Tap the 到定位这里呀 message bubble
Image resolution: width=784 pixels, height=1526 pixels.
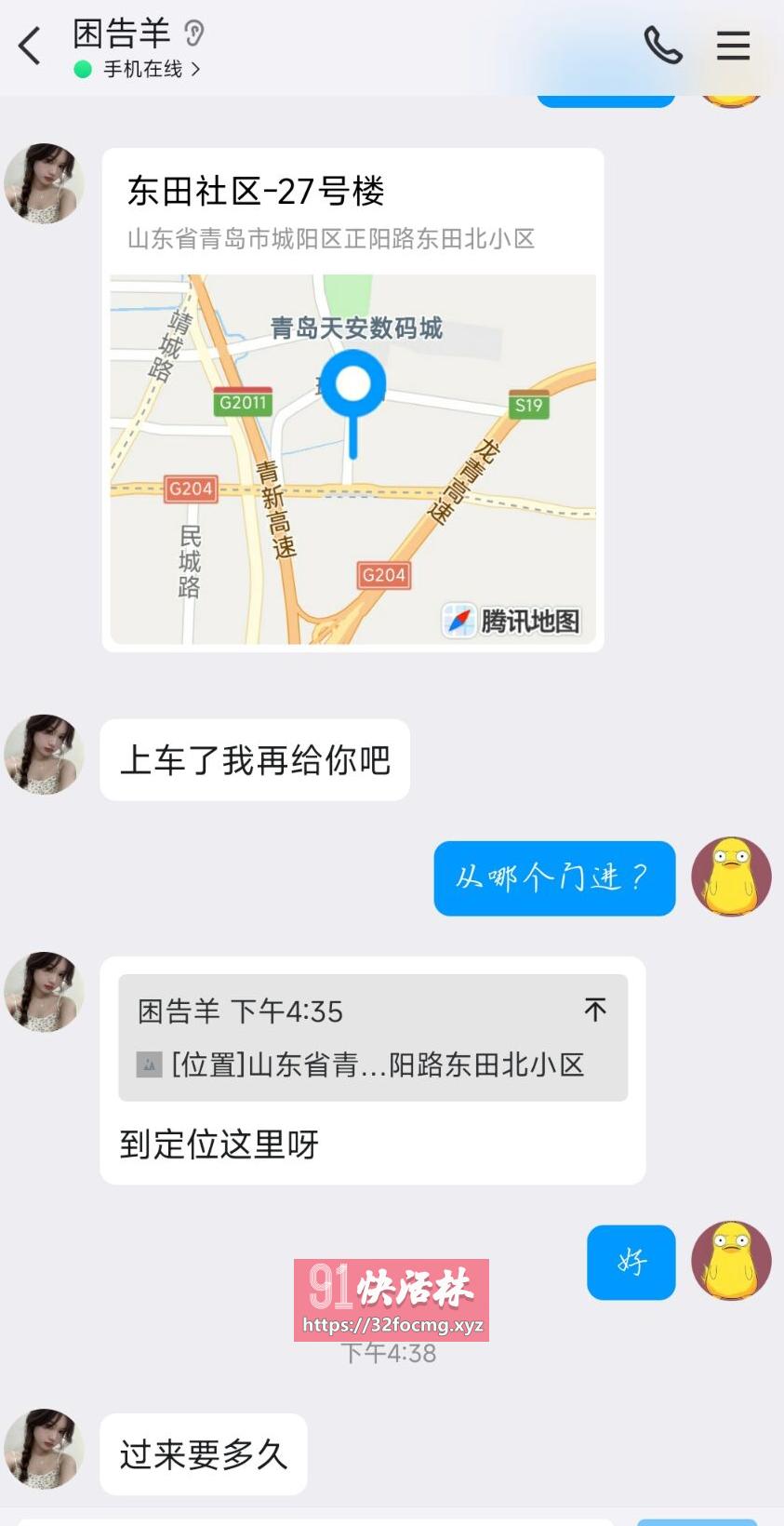(219, 1144)
